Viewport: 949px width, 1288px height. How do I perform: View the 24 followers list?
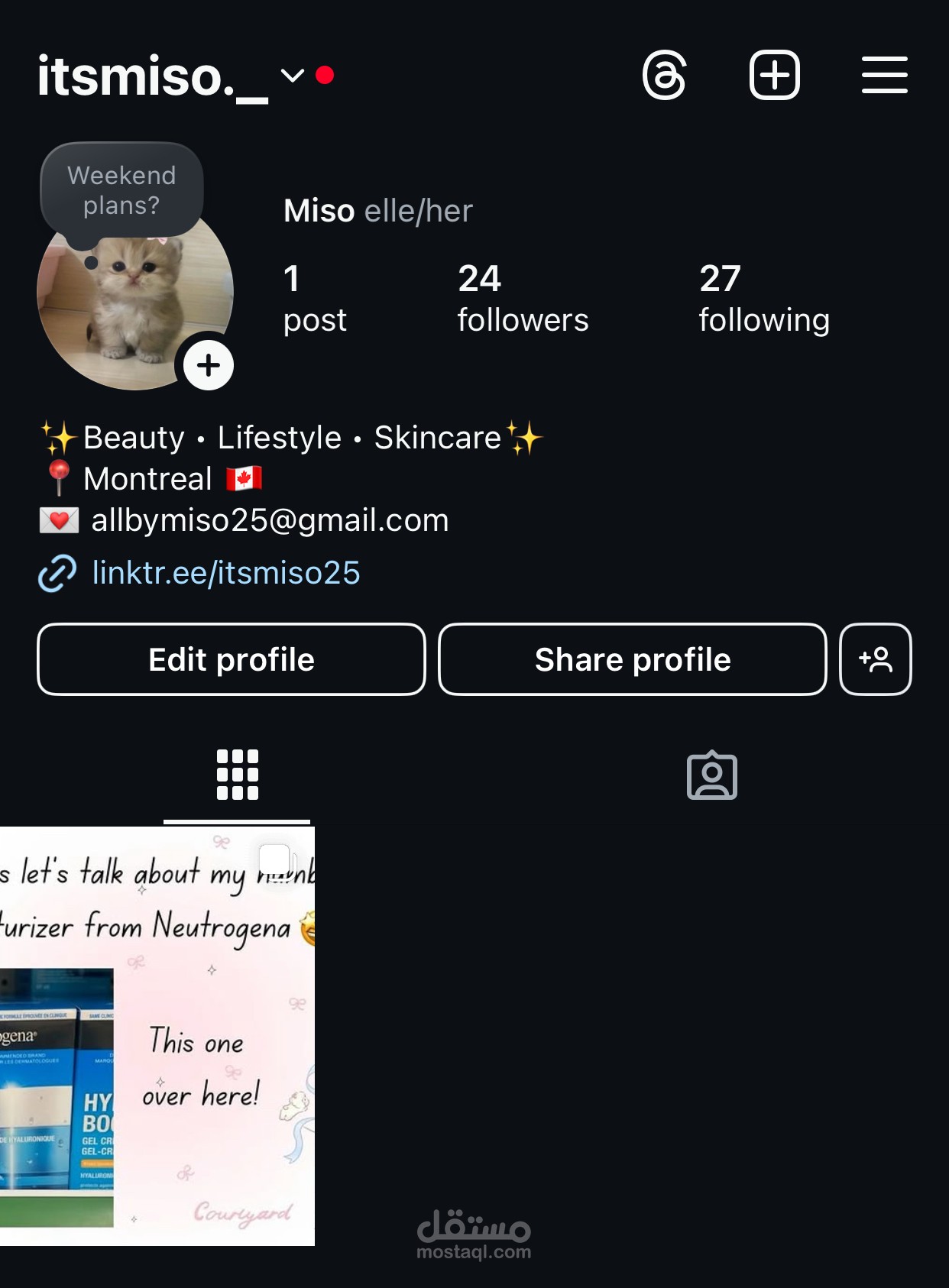[x=523, y=299]
